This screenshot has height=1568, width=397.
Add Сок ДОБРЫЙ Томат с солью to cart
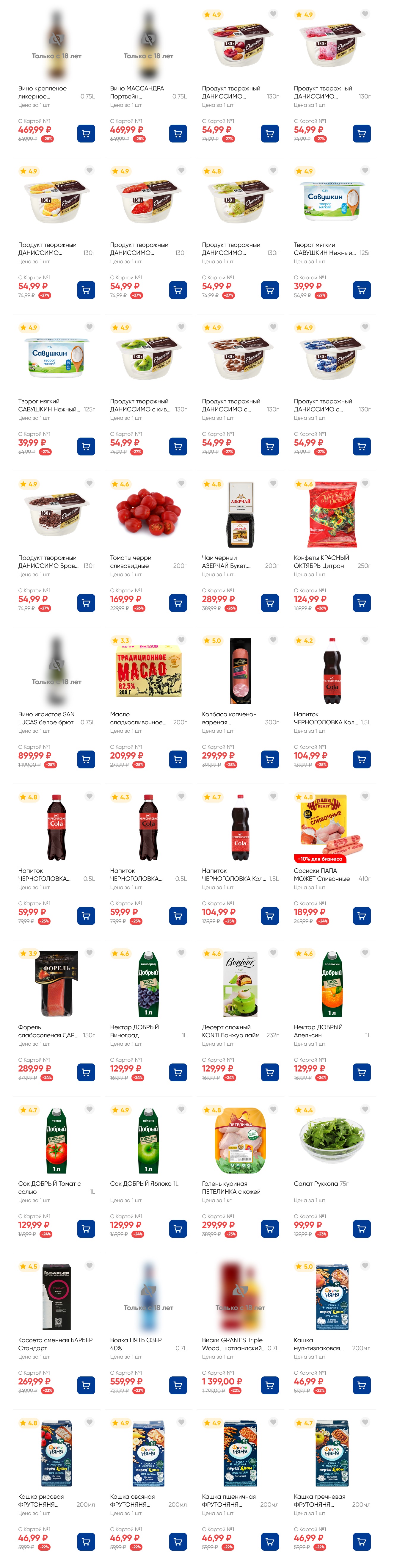(86, 1228)
